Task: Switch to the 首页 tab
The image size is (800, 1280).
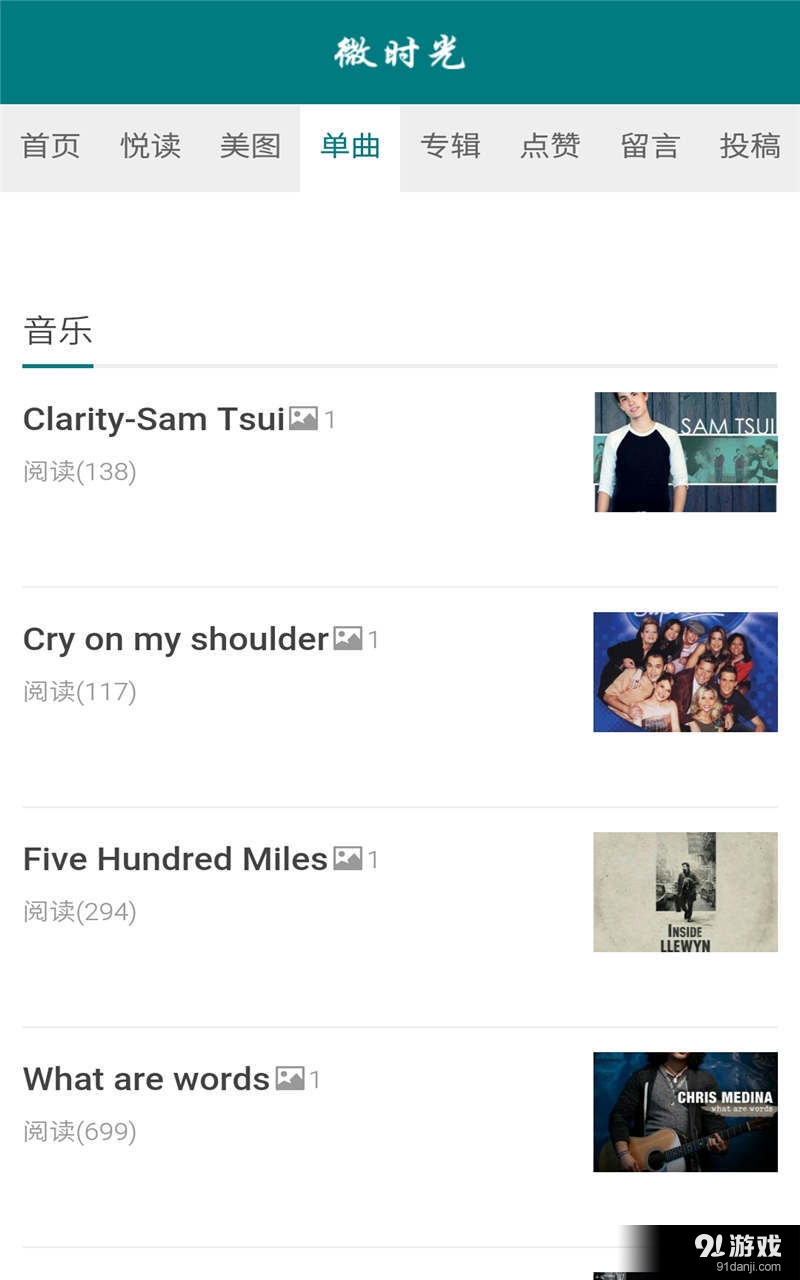Action: (48, 146)
